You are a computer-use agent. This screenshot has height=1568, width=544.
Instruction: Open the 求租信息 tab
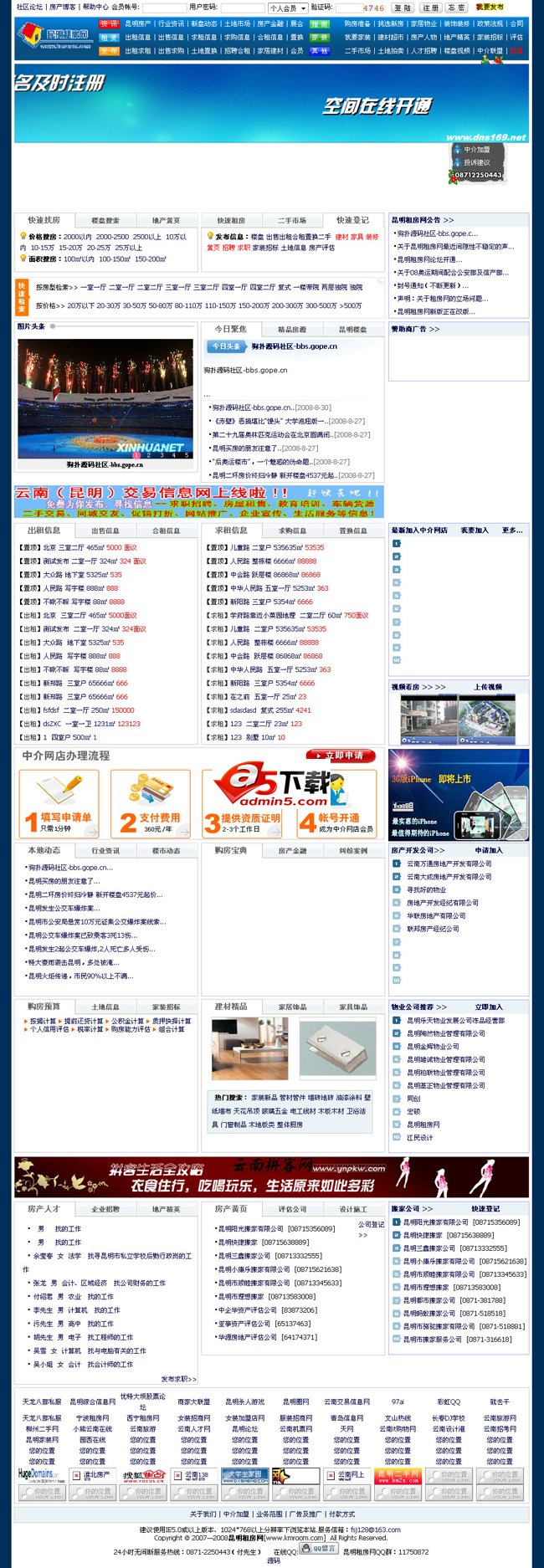click(231, 530)
